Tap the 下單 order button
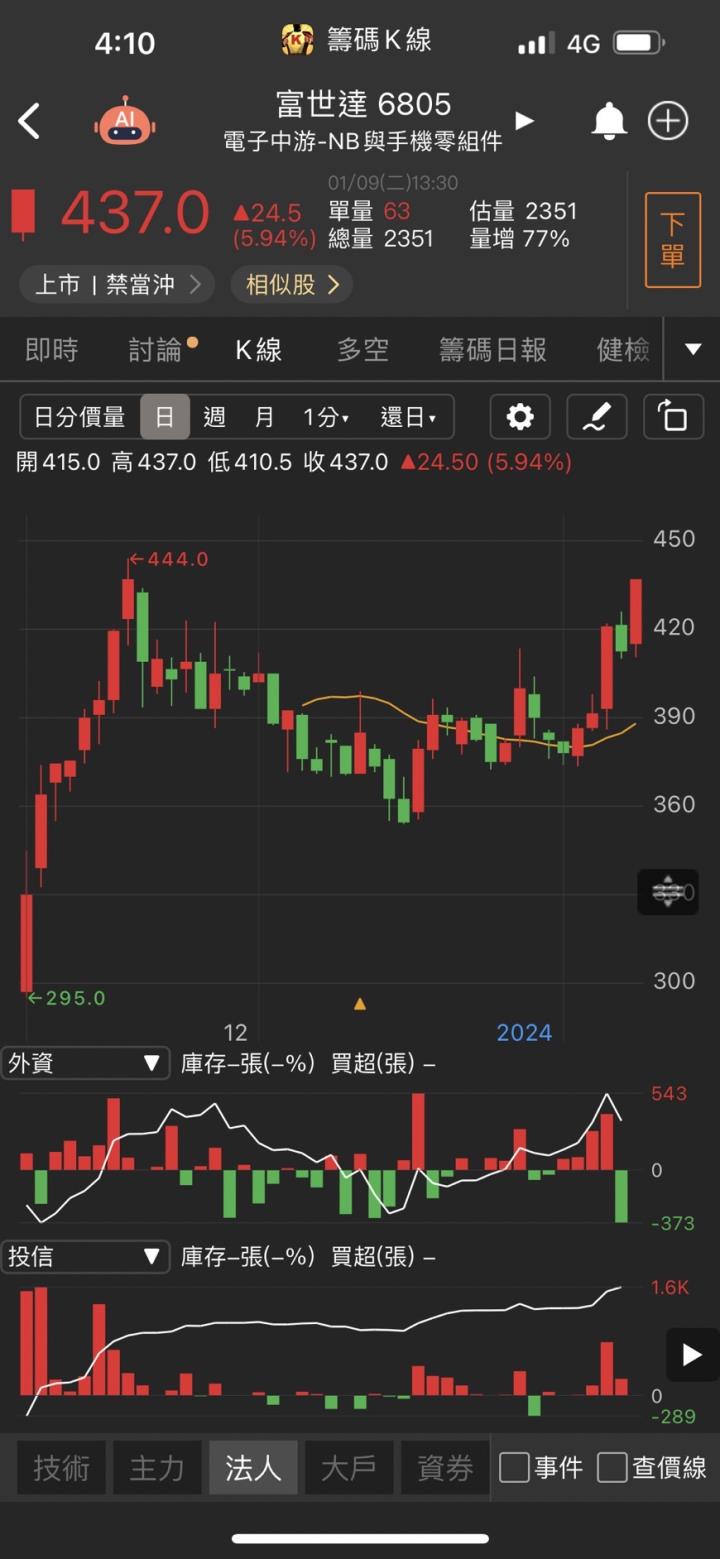Image resolution: width=720 pixels, height=1559 pixels. click(x=672, y=240)
